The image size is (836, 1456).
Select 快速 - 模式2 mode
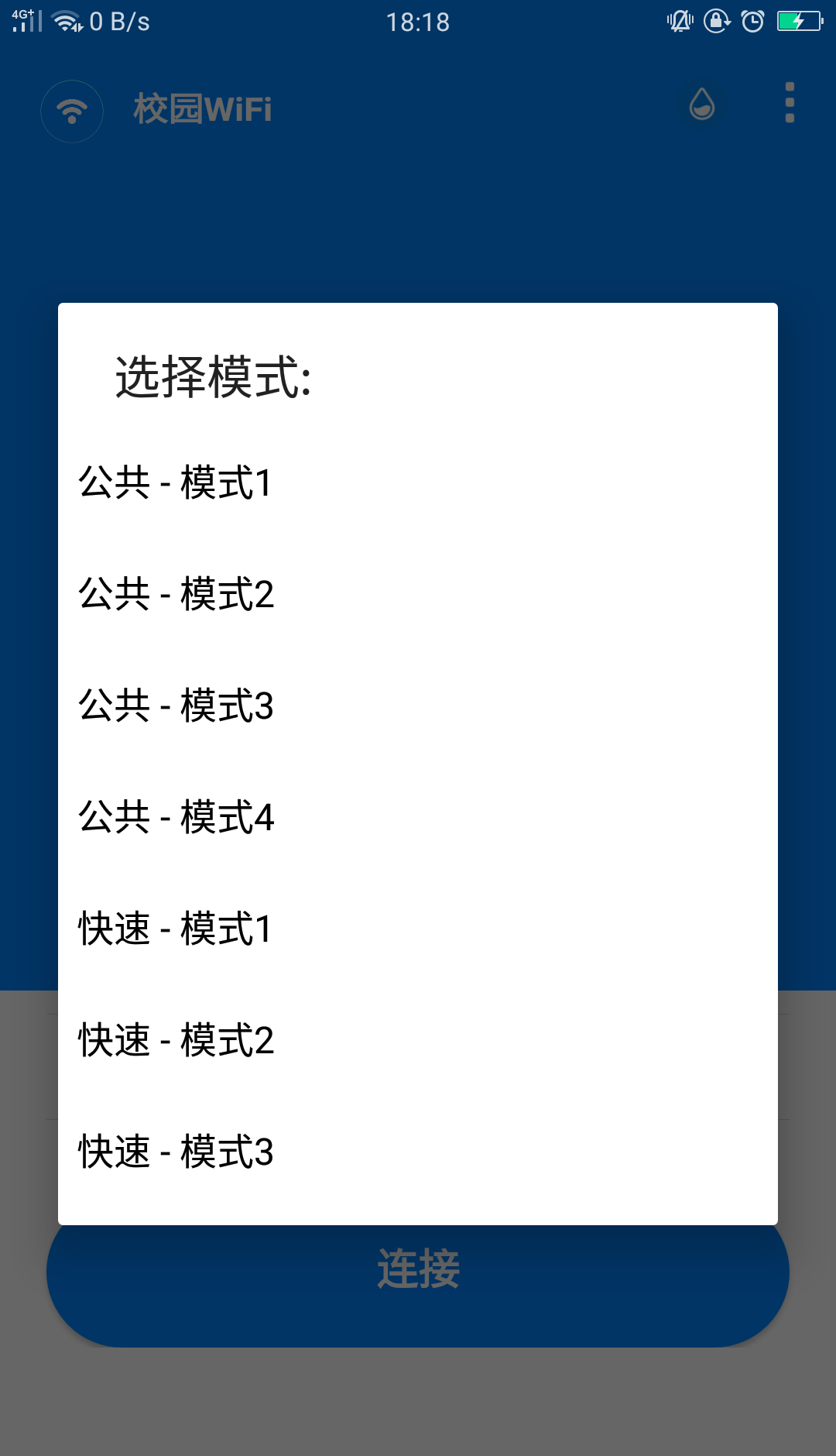[x=418, y=1040]
